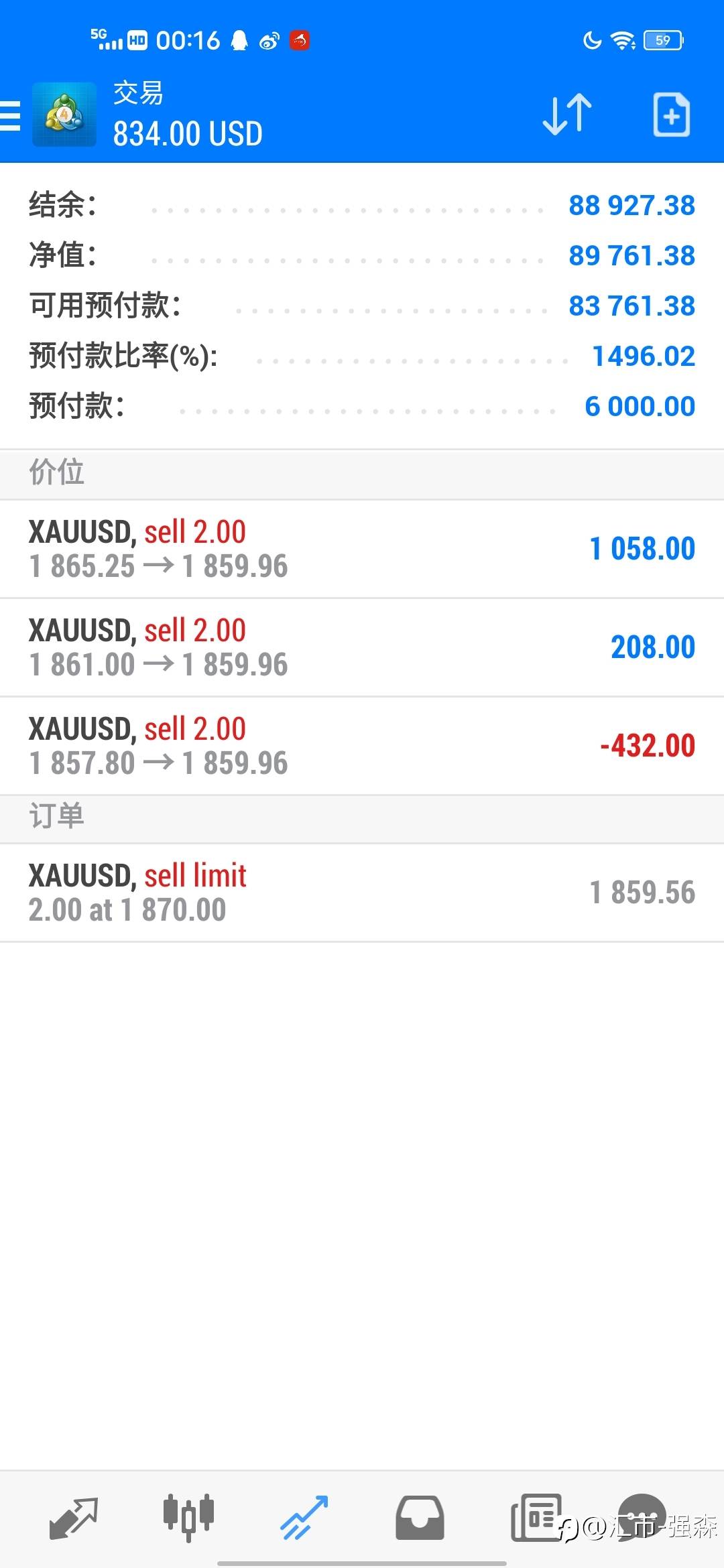Screen dimensions: 724x1568
Task: Tap the sort arrows icon
Action: click(x=567, y=115)
